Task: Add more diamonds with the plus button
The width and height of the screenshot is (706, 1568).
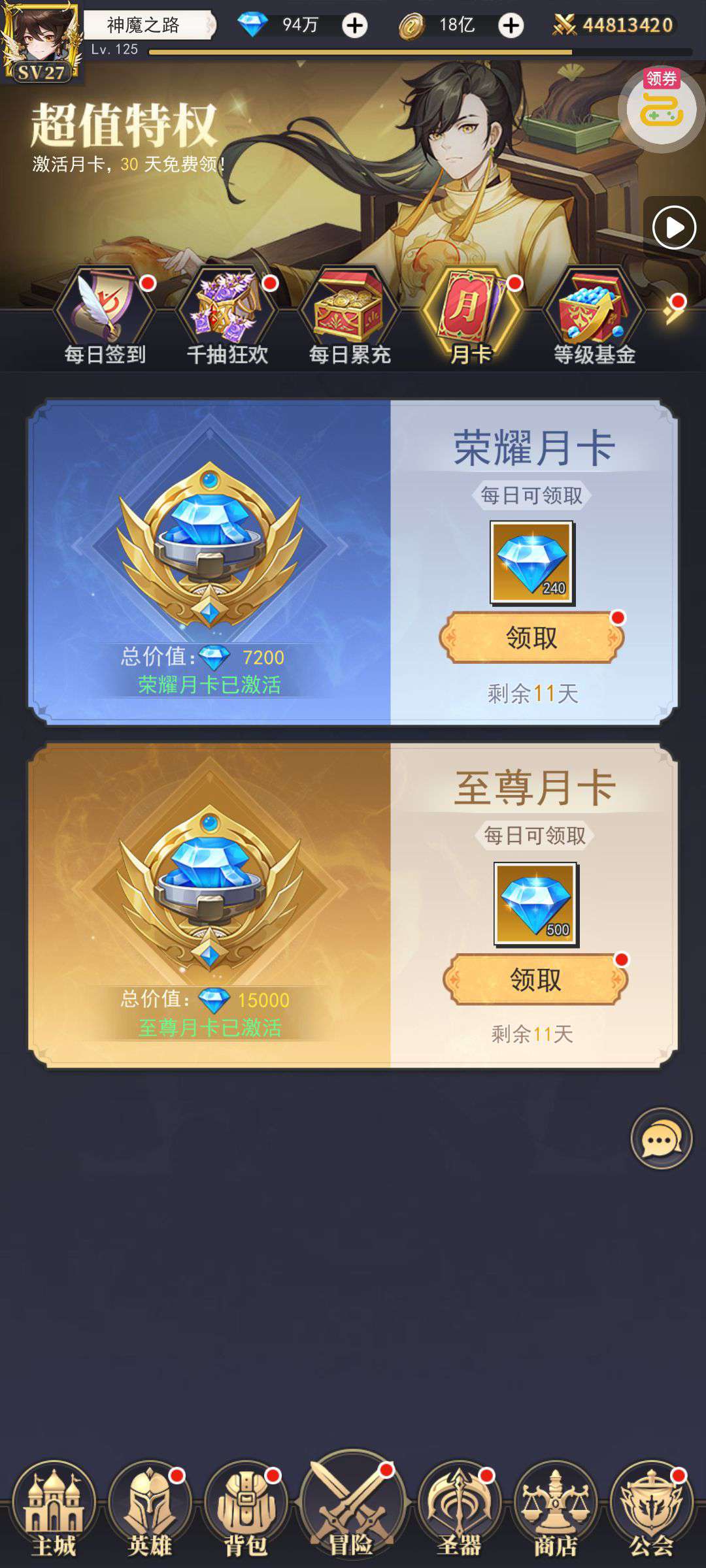Action: click(x=355, y=25)
